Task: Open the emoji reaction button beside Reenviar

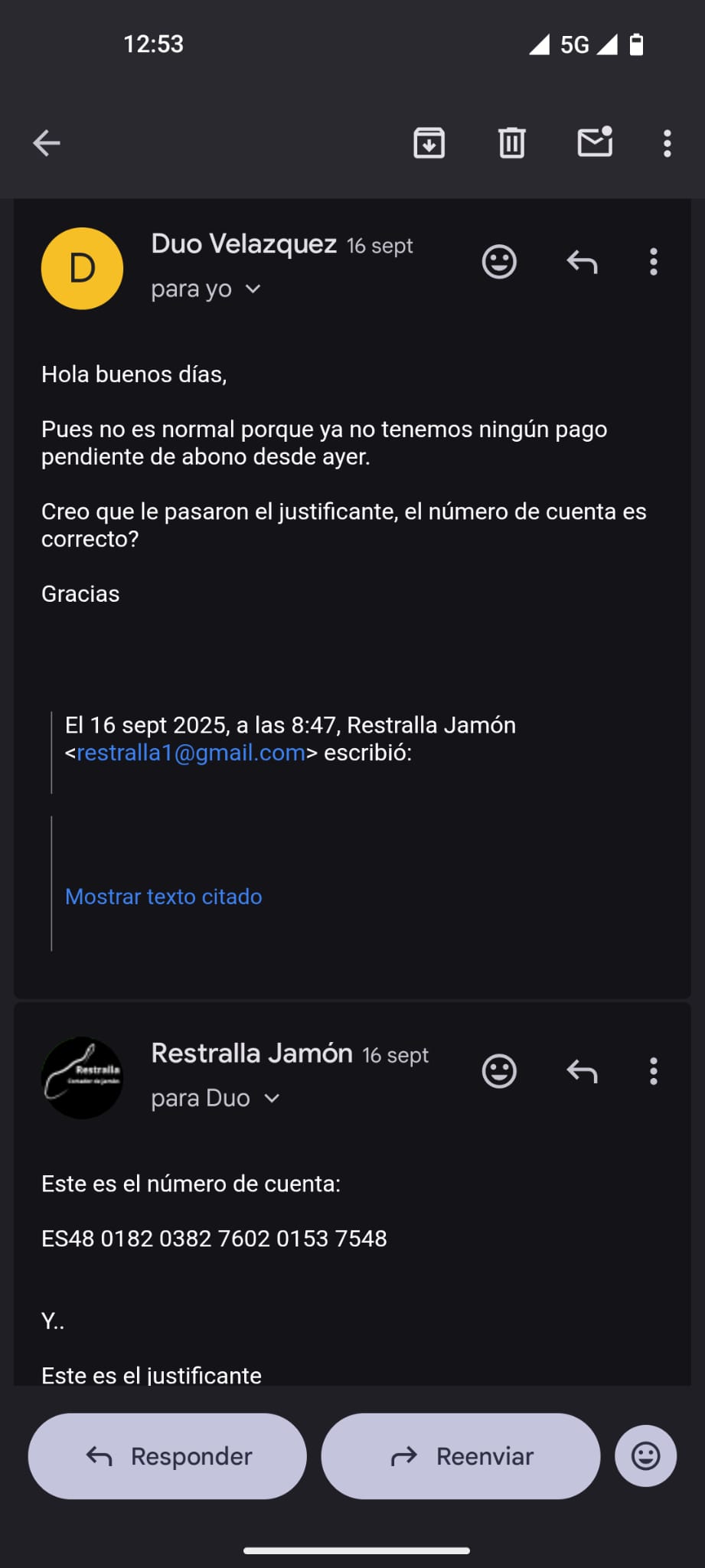Action: [645, 1456]
